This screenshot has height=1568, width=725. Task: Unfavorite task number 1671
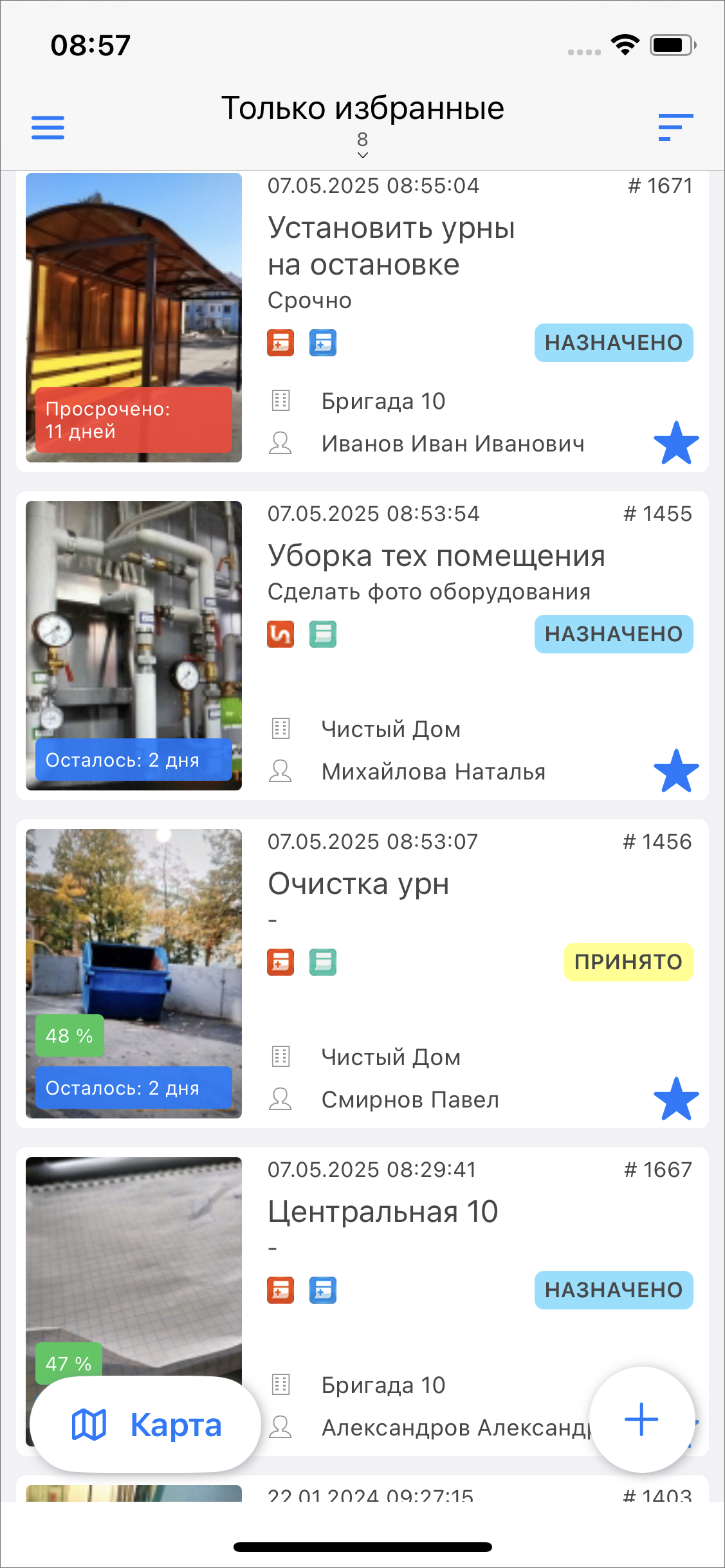(676, 443)
